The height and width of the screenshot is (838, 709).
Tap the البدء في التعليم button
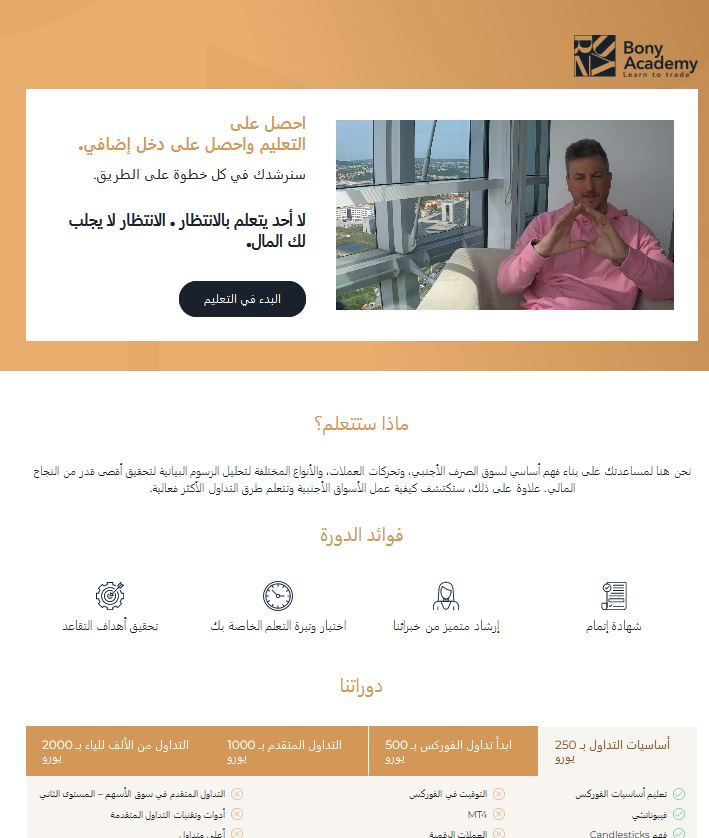coord(242,299)
